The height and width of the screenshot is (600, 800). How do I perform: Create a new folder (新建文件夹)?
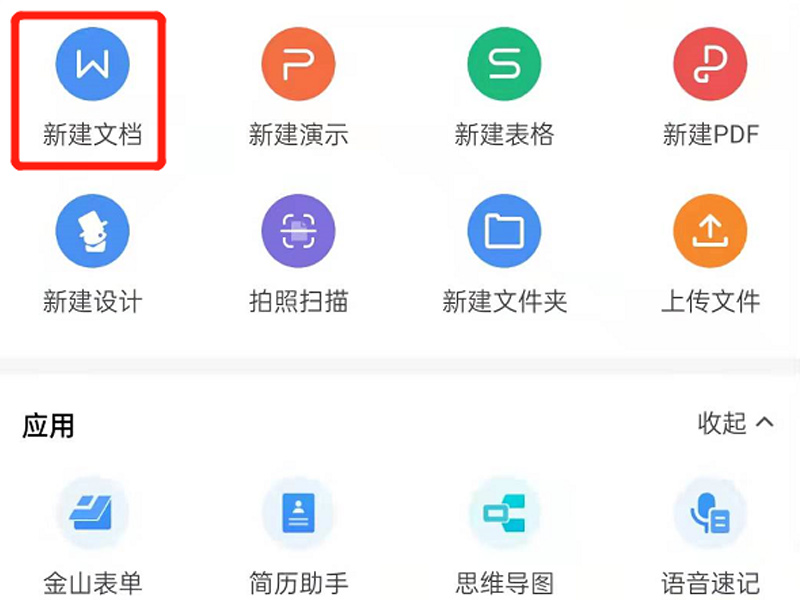pyautogui.click(x=504, y=231)
